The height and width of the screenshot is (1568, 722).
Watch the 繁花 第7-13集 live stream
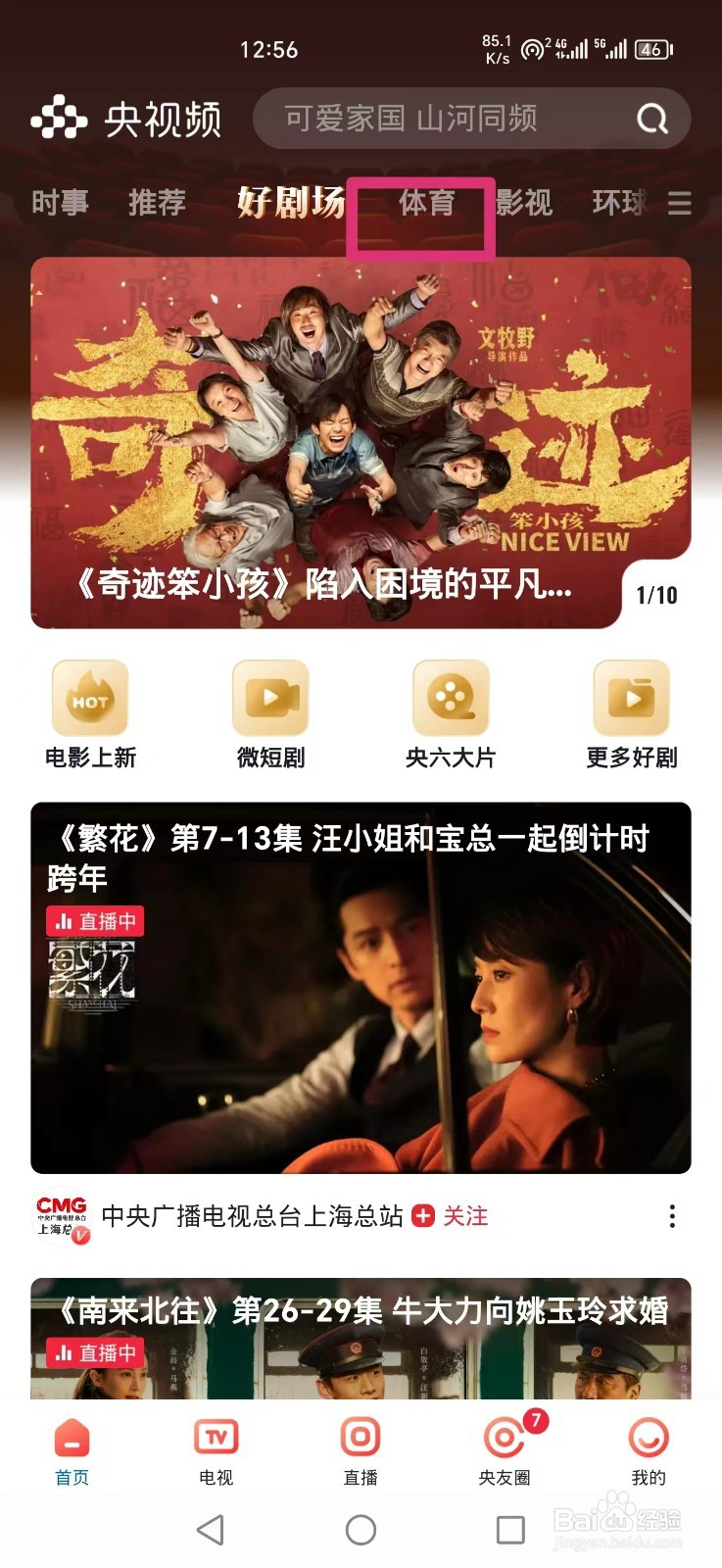[361, 988]
